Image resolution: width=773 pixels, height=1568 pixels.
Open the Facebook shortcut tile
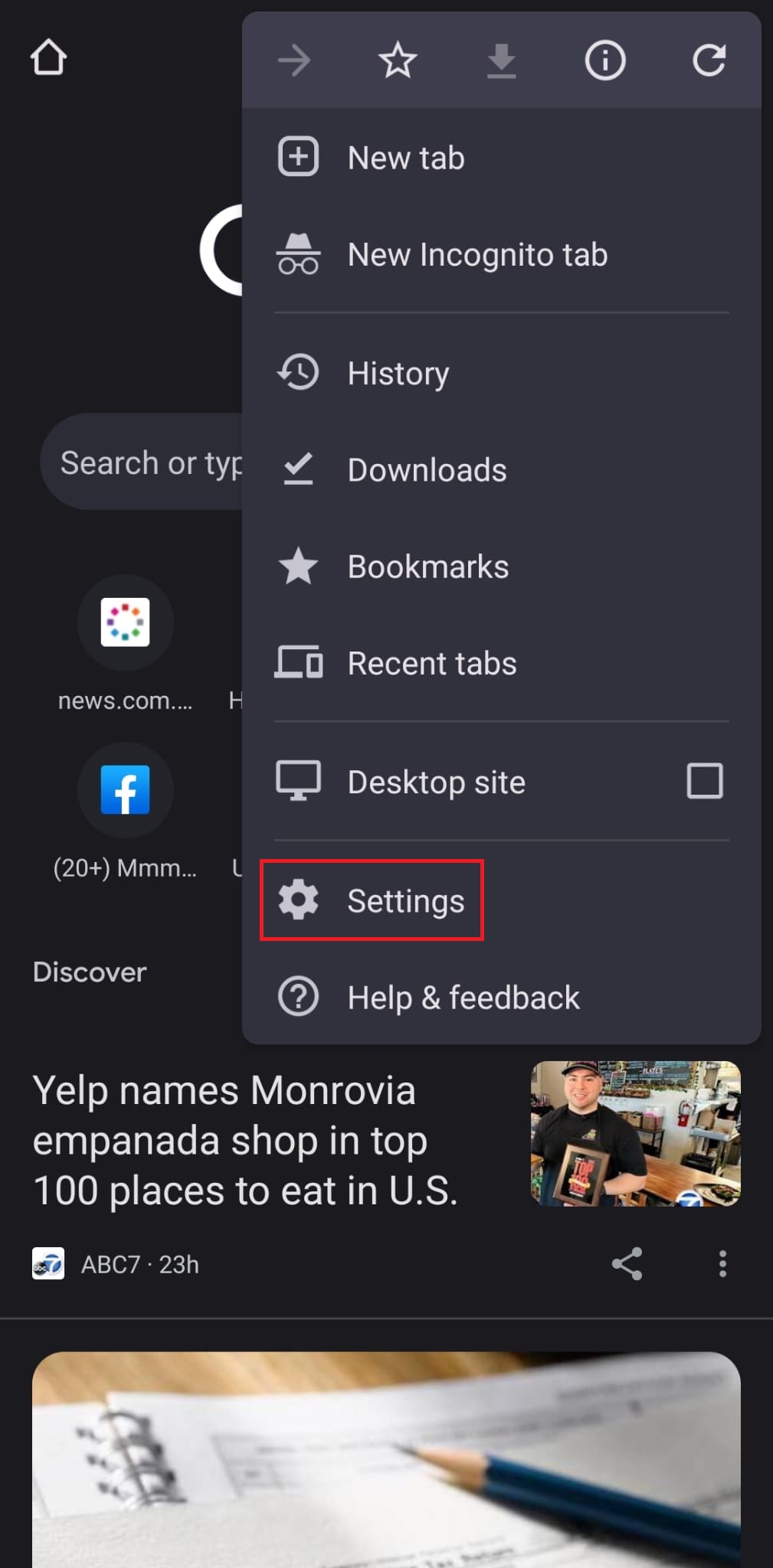[125, 789]
